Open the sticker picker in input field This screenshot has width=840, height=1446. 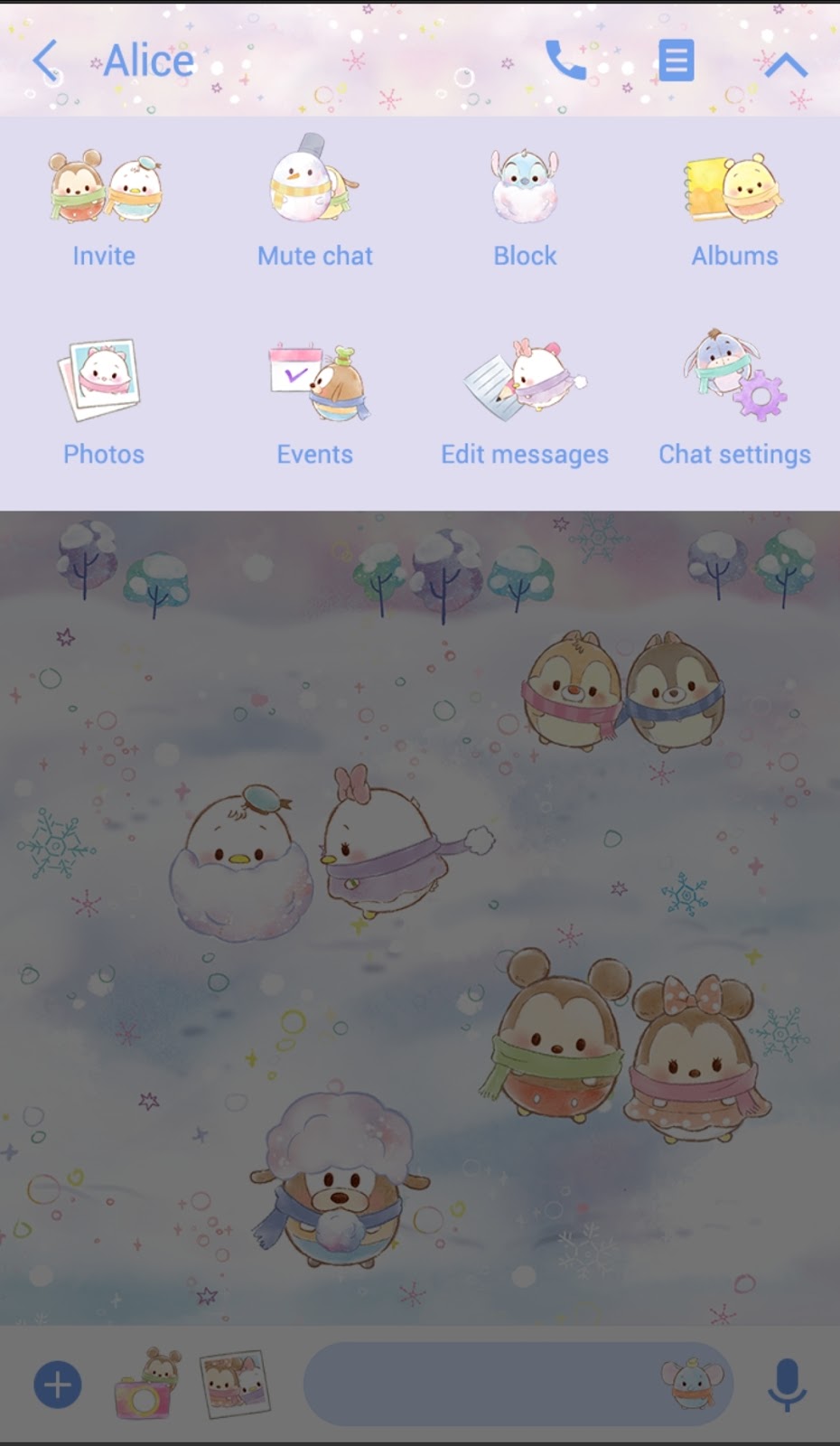click(x=693, y=1385)
